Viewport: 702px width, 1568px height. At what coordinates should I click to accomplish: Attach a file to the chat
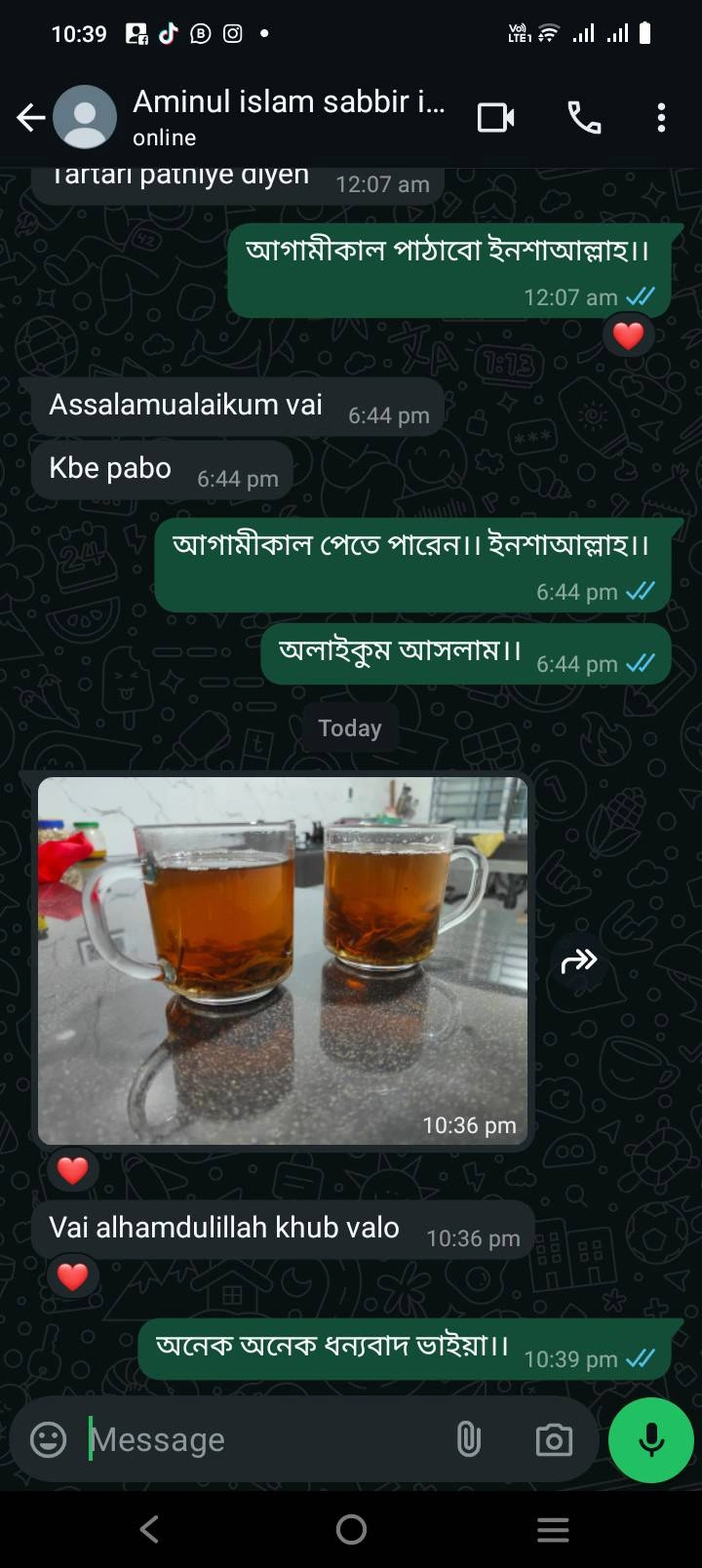pyautogui.click(x=469, y=1439)
